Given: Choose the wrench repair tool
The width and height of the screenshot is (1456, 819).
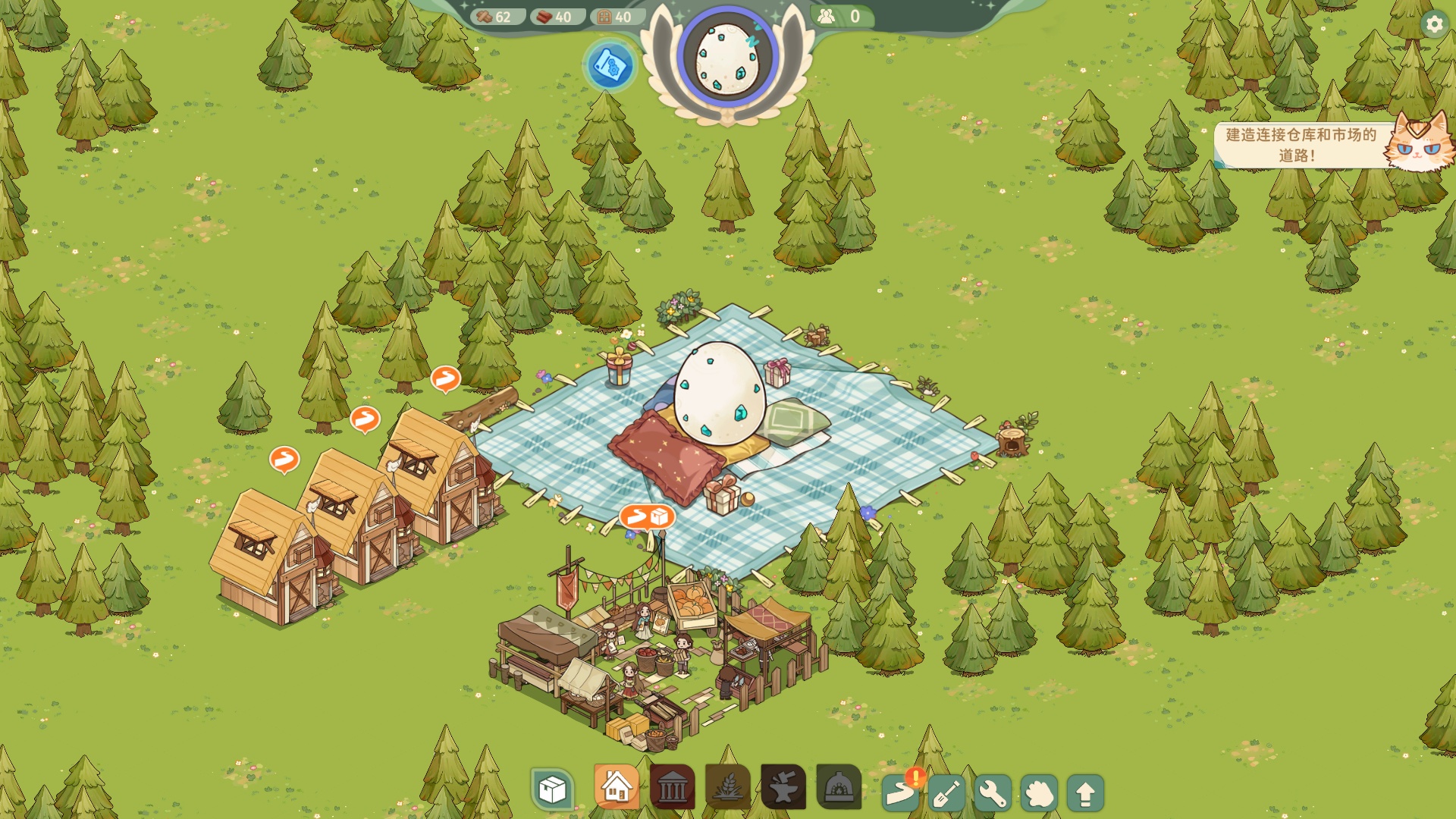Looking at the screenshot, I should [x=993, y=793].
